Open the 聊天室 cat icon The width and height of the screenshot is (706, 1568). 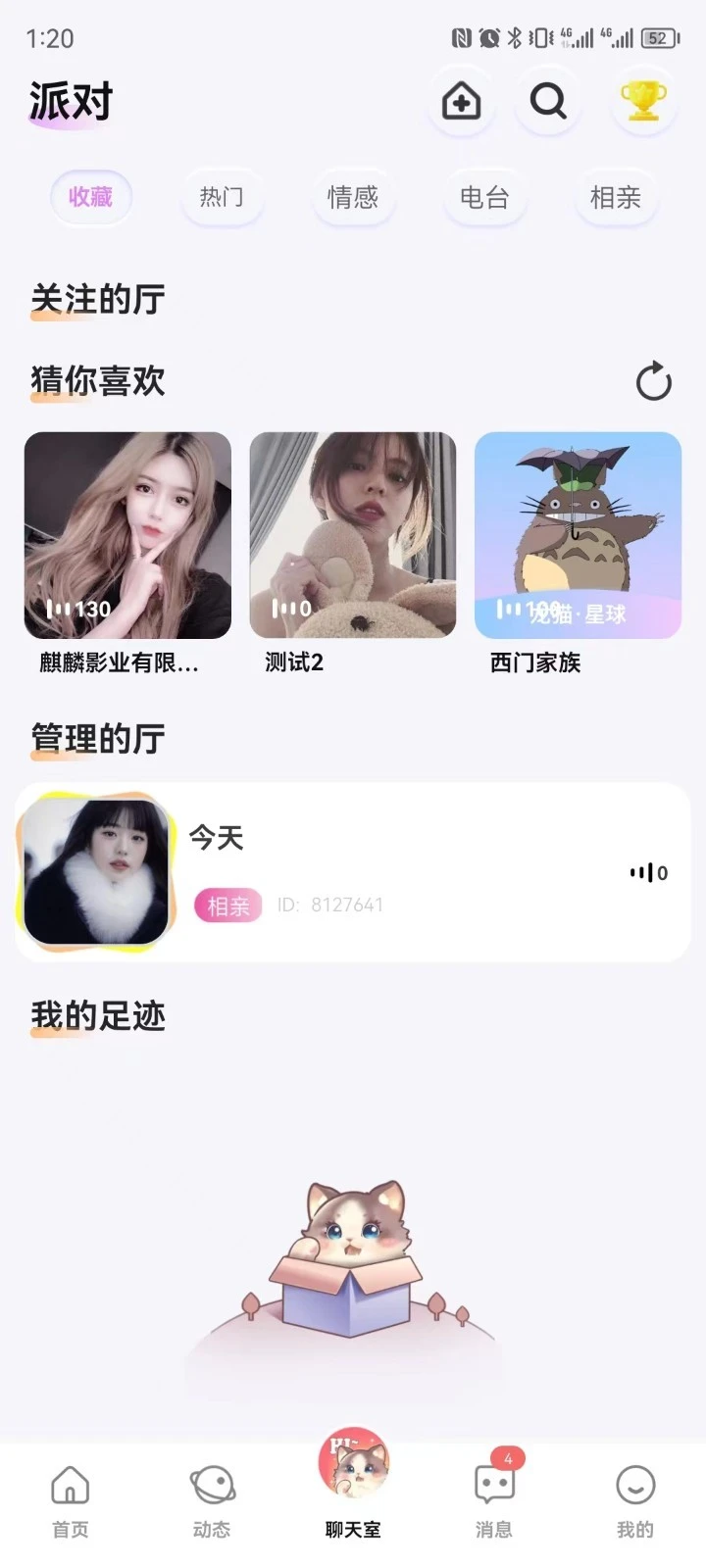(x=351, y=1470)
